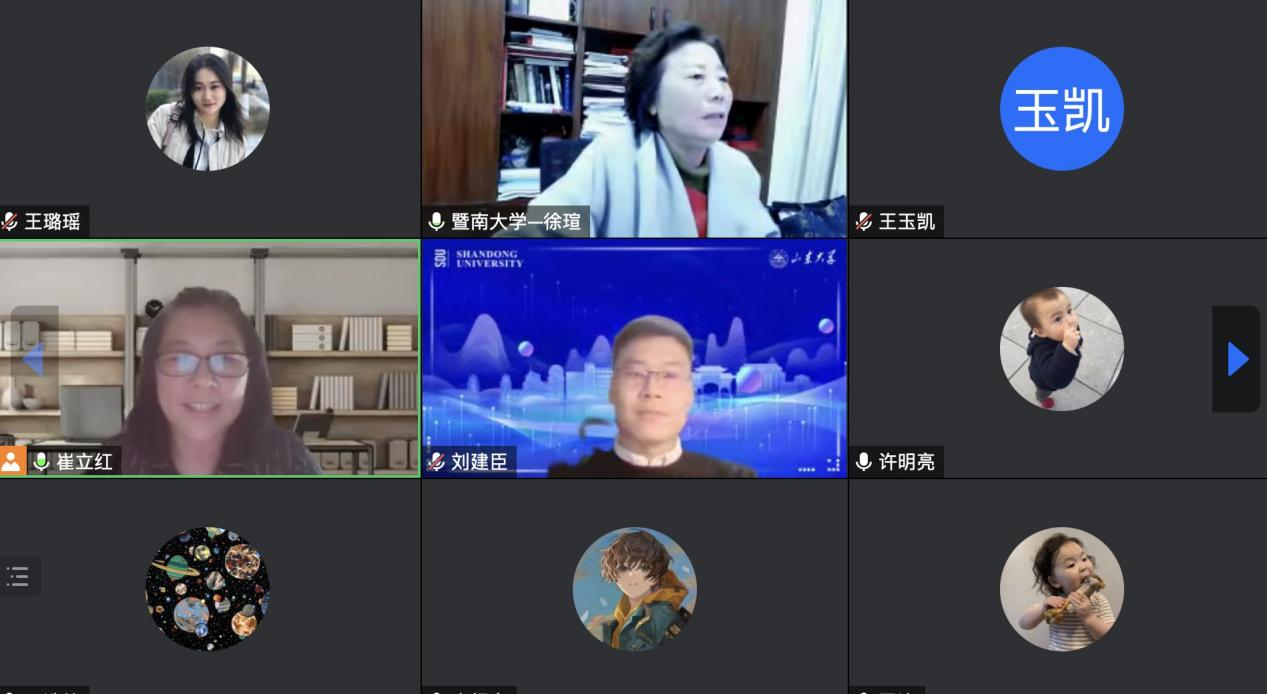The width and height of the screenshot is (1267, 694).
Task: Select 崔立红's video tile
Action: pos(209,358)
